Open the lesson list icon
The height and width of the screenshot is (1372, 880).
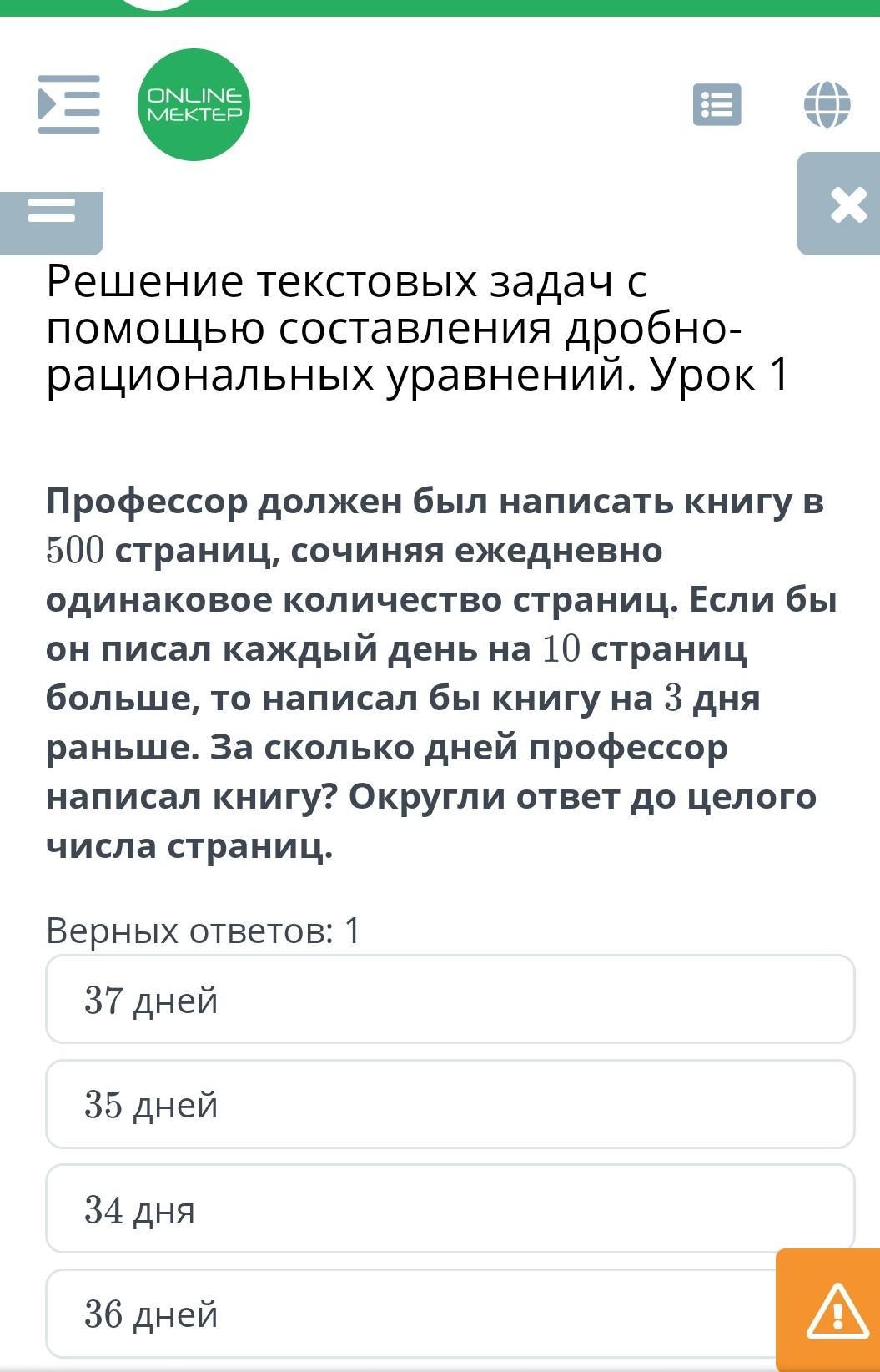pos(717,104)
